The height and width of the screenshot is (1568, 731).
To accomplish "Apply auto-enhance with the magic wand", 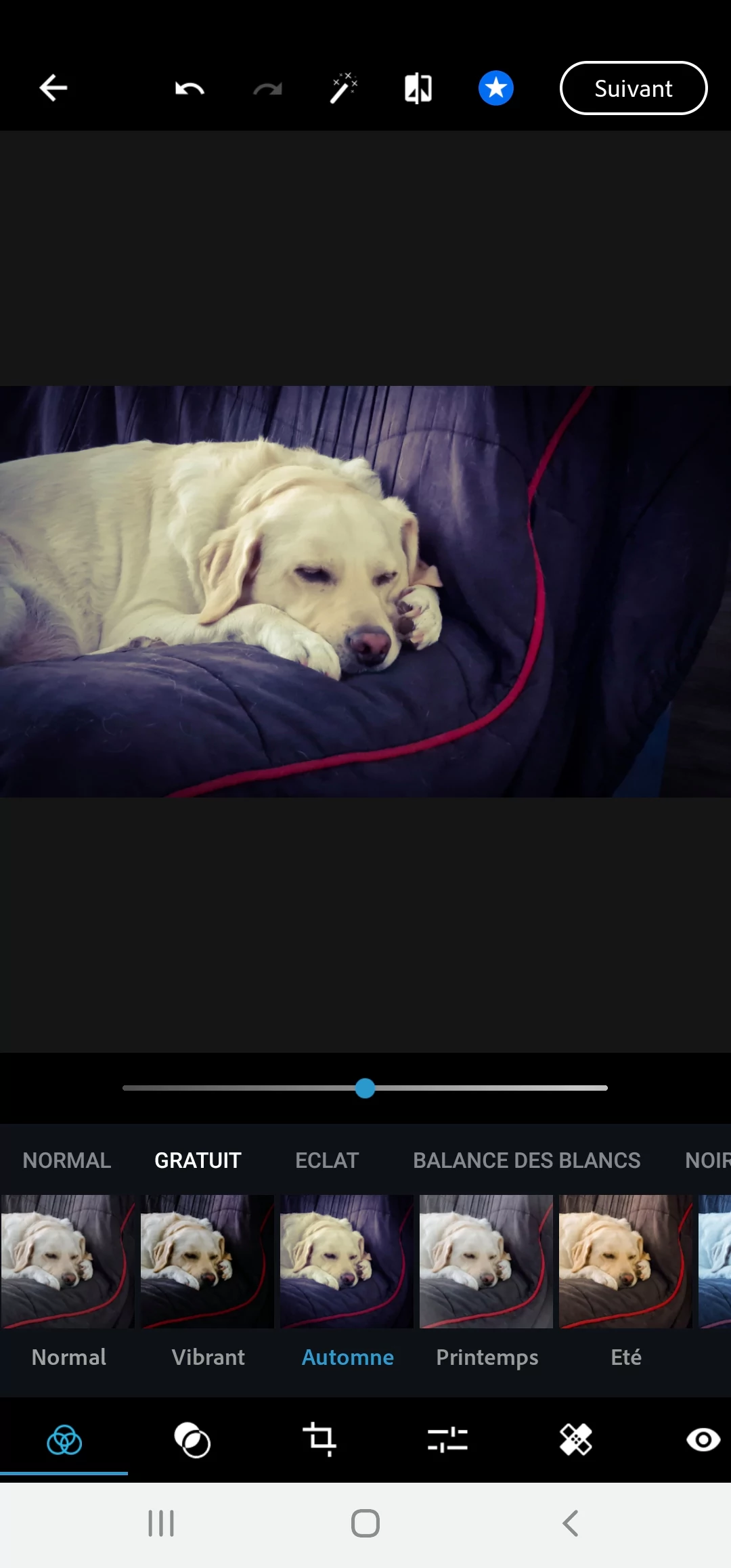I will point(343,88).
